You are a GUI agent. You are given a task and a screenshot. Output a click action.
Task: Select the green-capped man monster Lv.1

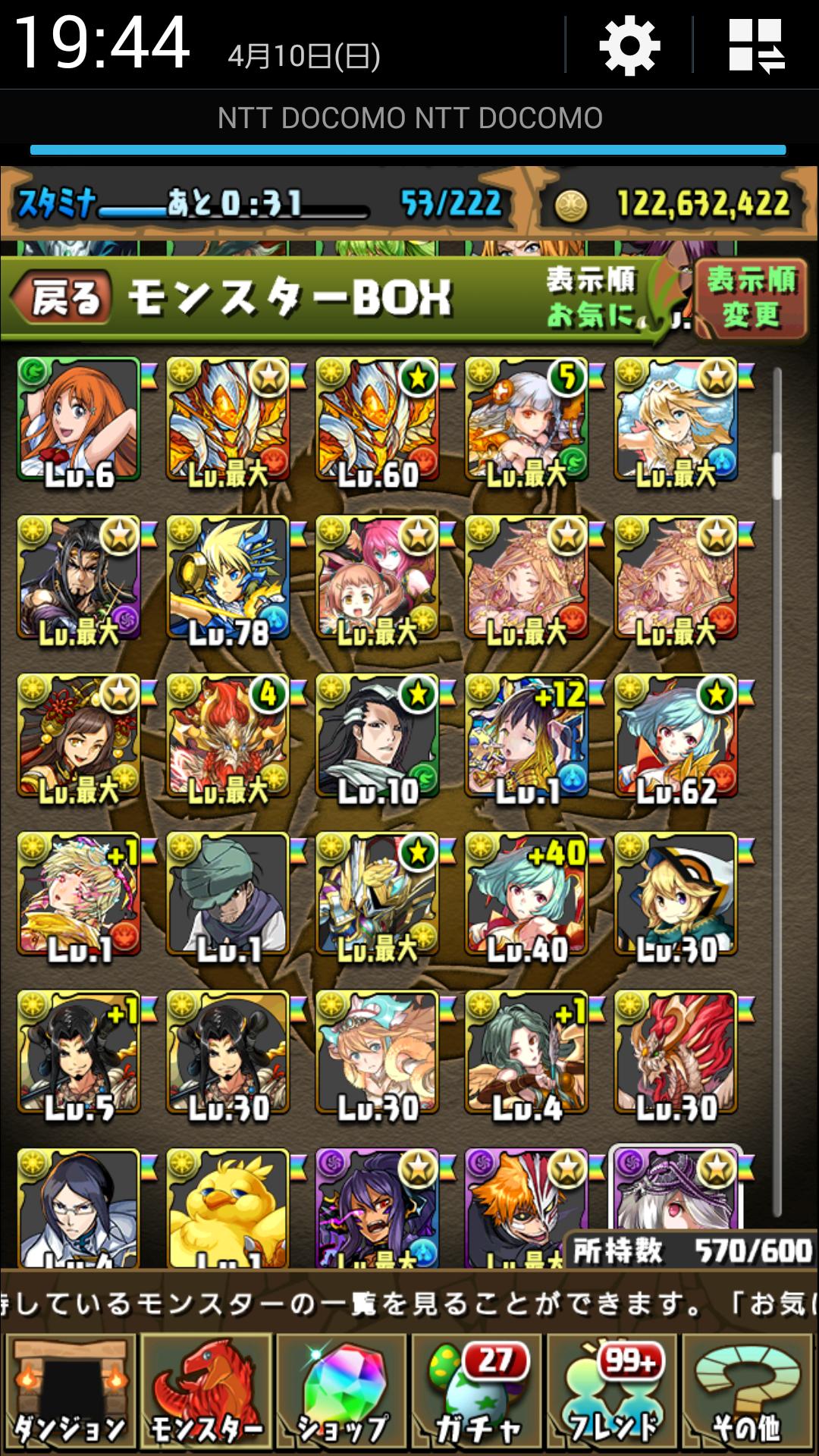click(228, 895)
